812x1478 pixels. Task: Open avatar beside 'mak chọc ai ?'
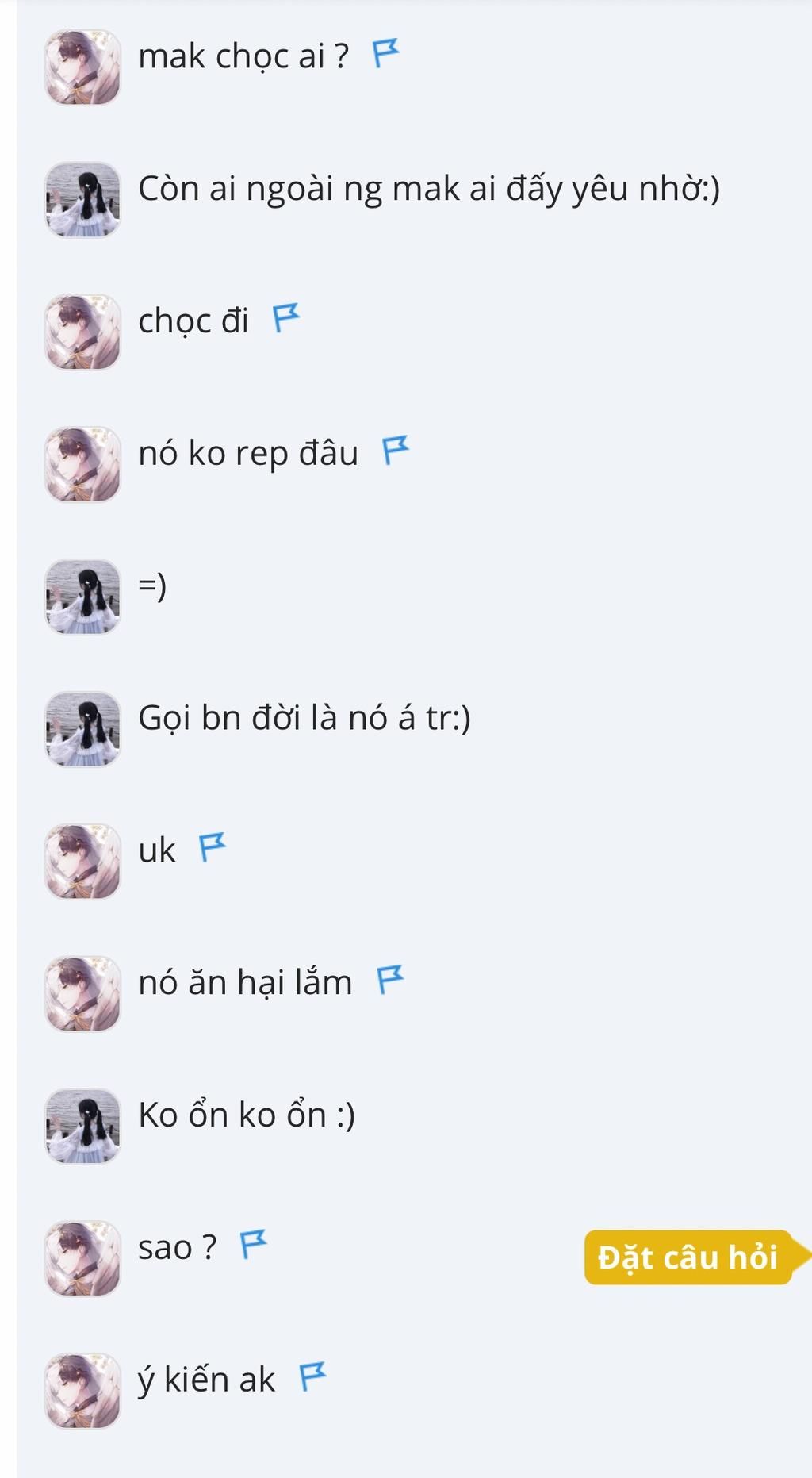pos(82,67)
